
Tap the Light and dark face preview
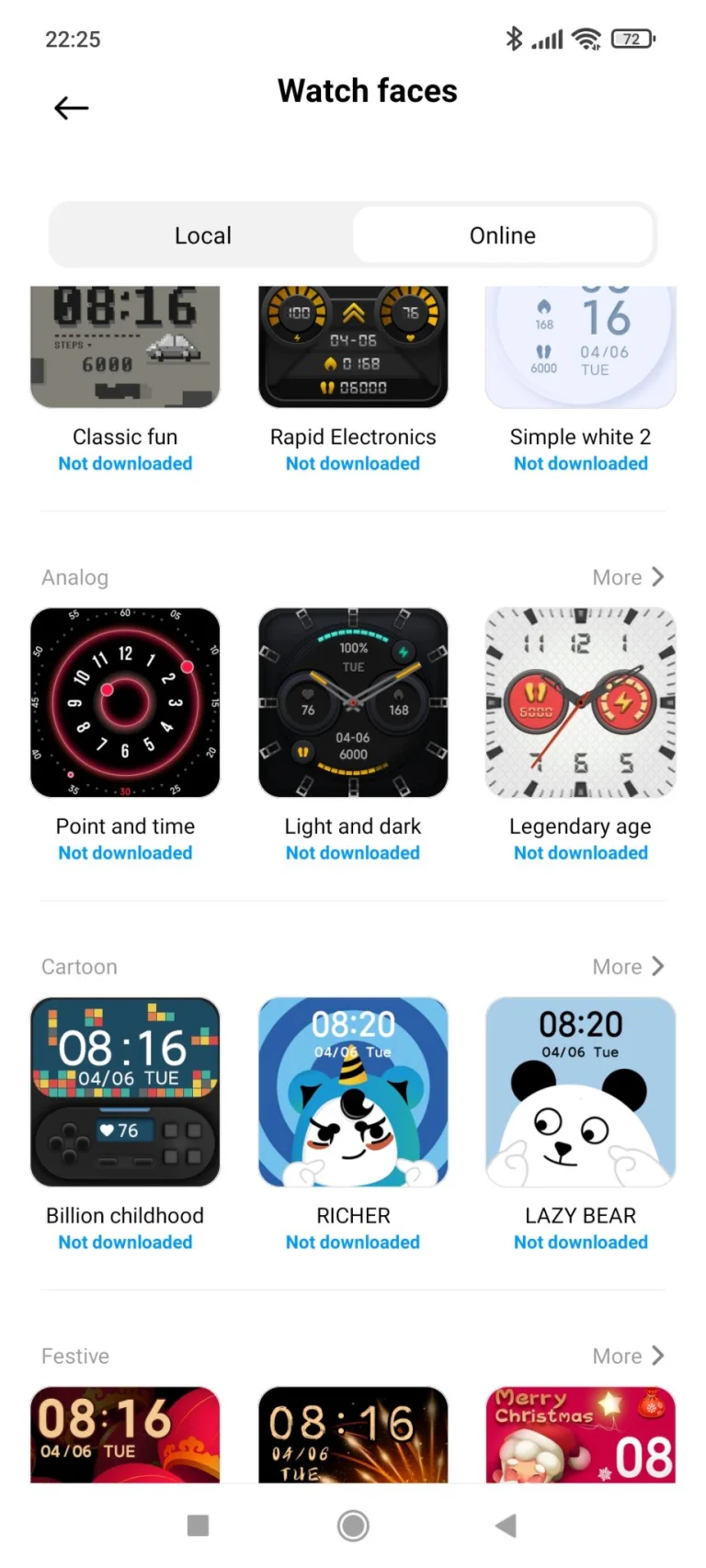point(352,701)
